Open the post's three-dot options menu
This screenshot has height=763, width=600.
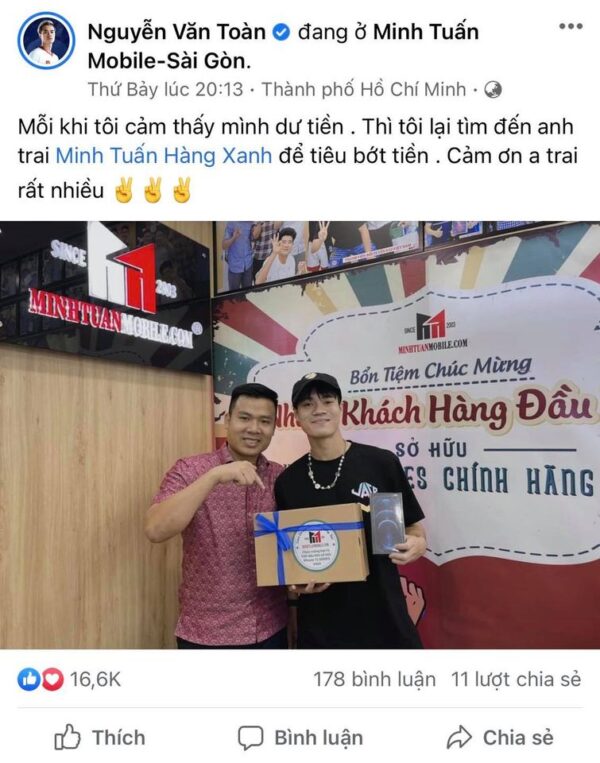pos(571,27)
